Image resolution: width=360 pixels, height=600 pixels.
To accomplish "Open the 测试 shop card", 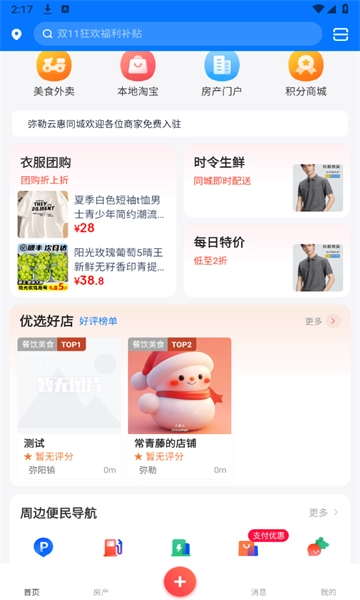I will (69, 408).
